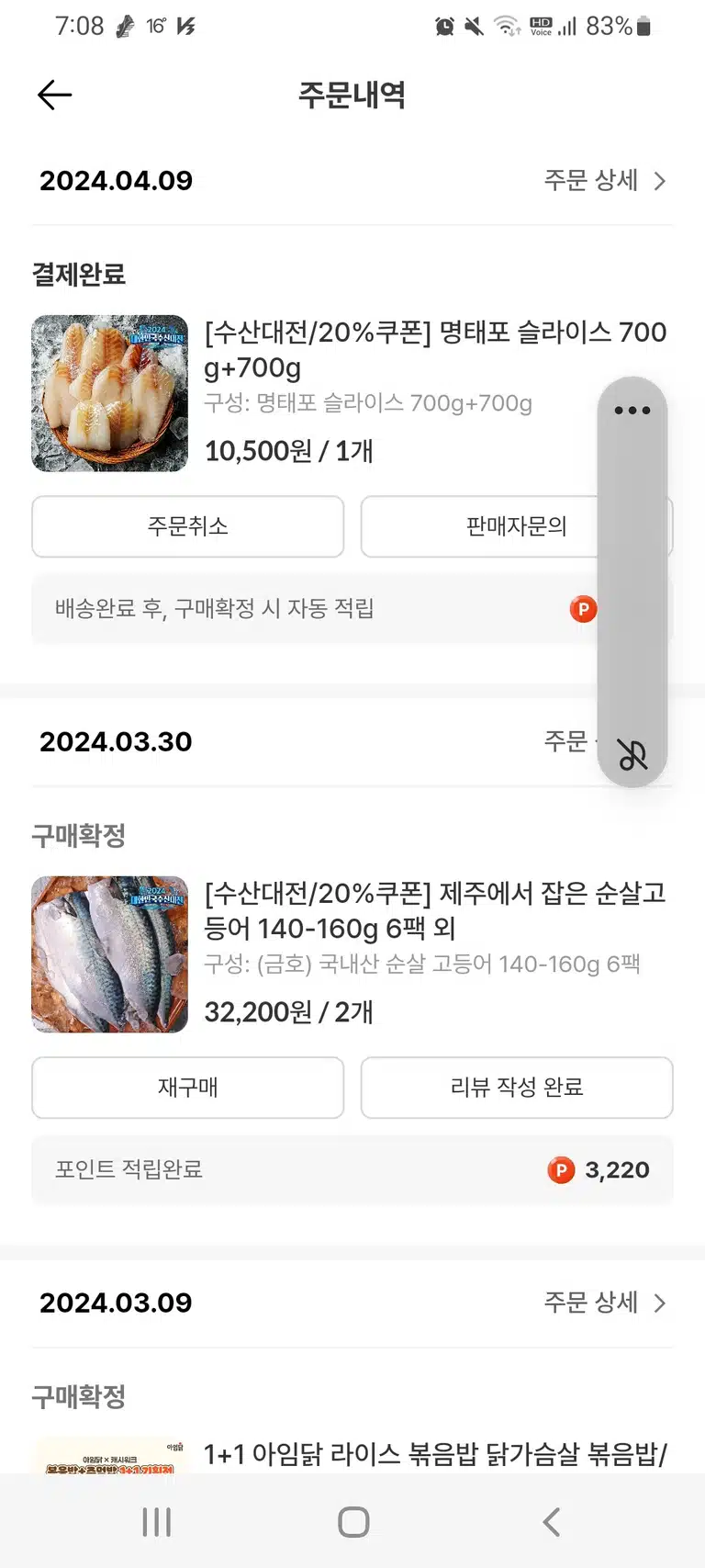Tap the system home button

tap(353, 1522)
